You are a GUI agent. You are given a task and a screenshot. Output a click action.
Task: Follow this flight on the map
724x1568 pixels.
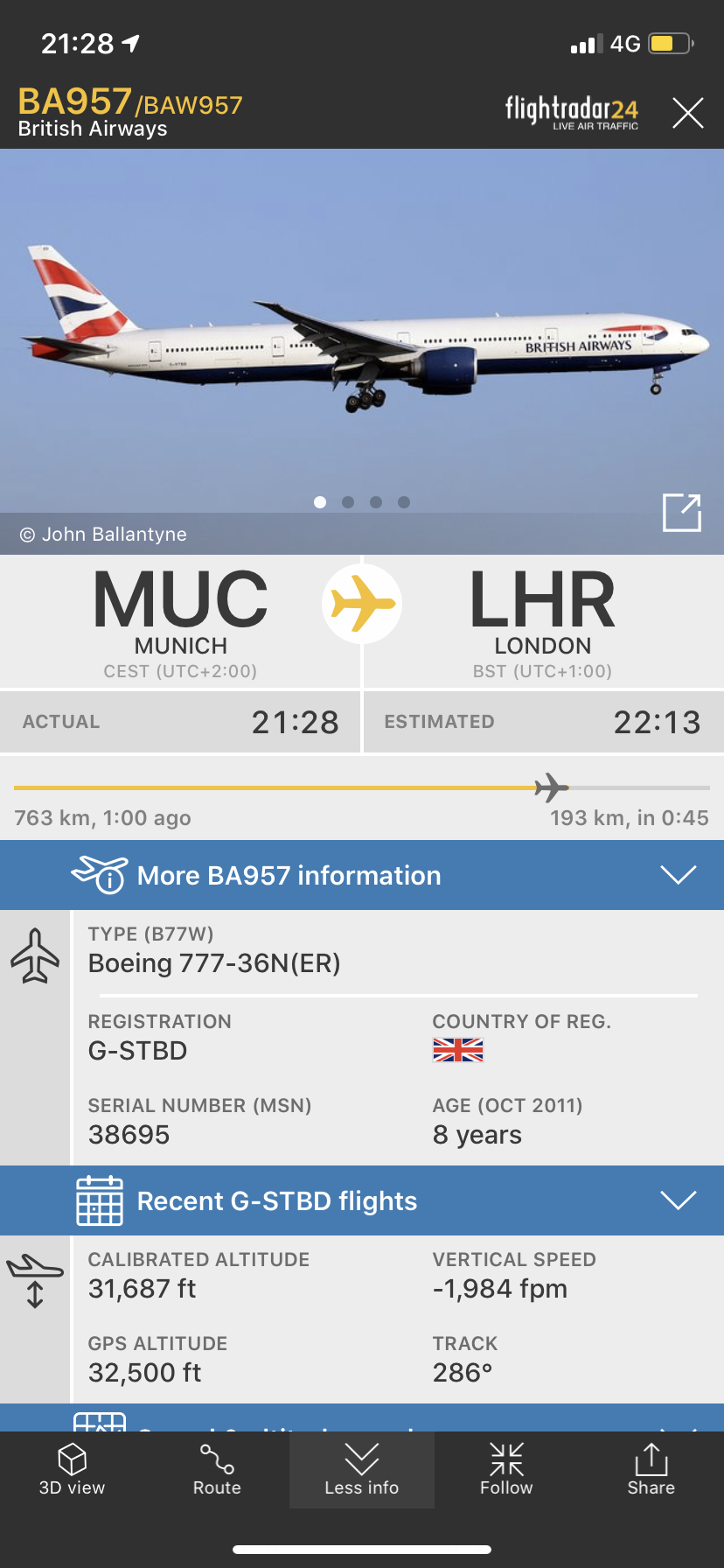tap(506, 1470)
